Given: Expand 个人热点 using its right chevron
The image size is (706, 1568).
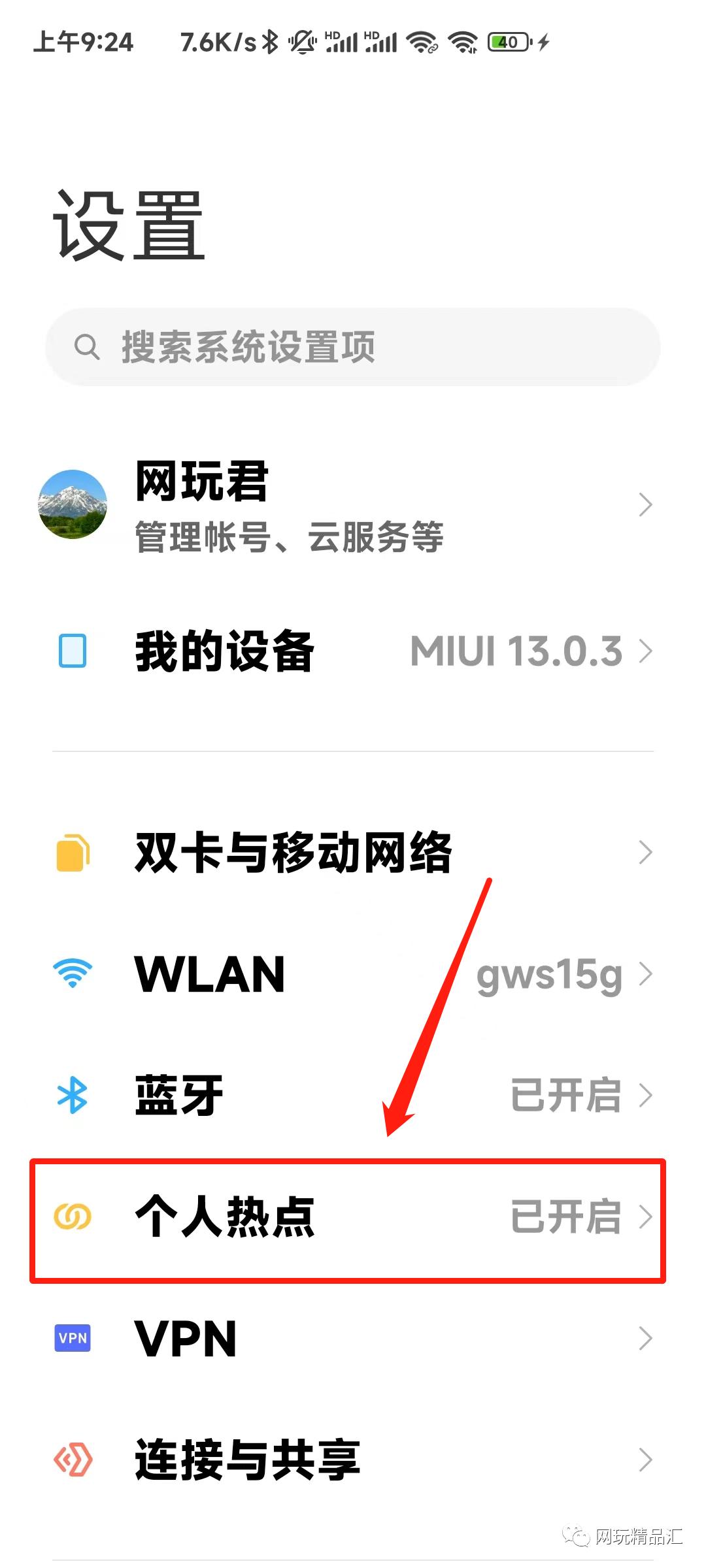Looking at the screenshot, I should tap(646, 1217).
